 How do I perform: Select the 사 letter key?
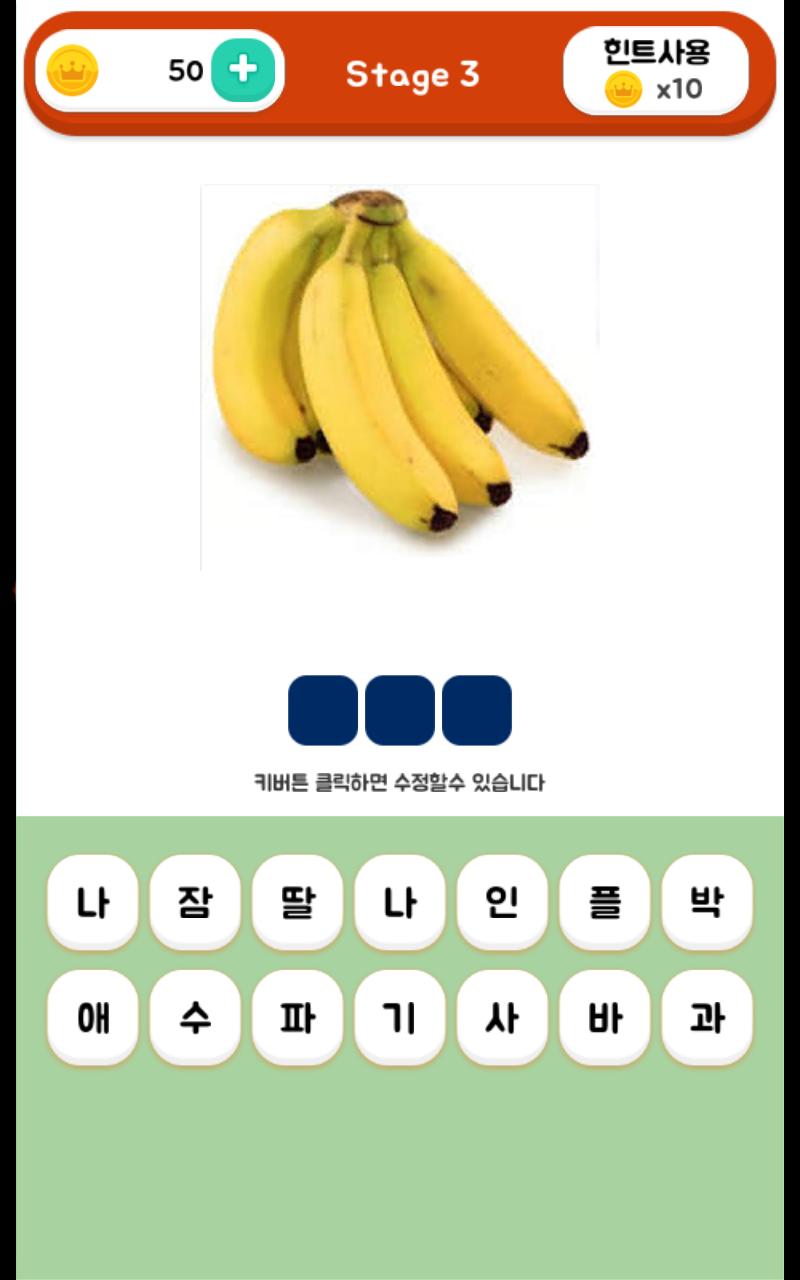(502, 1017)
